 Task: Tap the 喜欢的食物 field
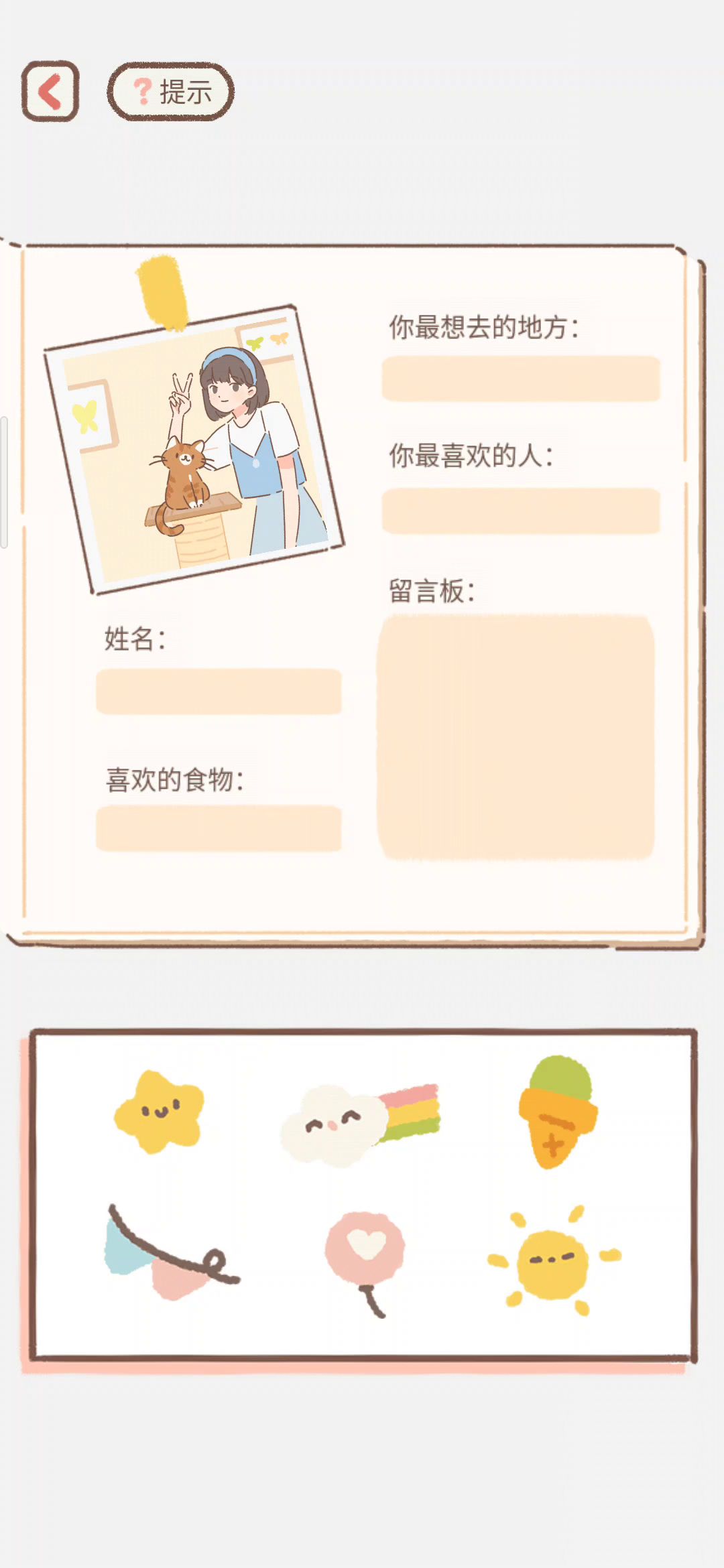coord(219,829)
